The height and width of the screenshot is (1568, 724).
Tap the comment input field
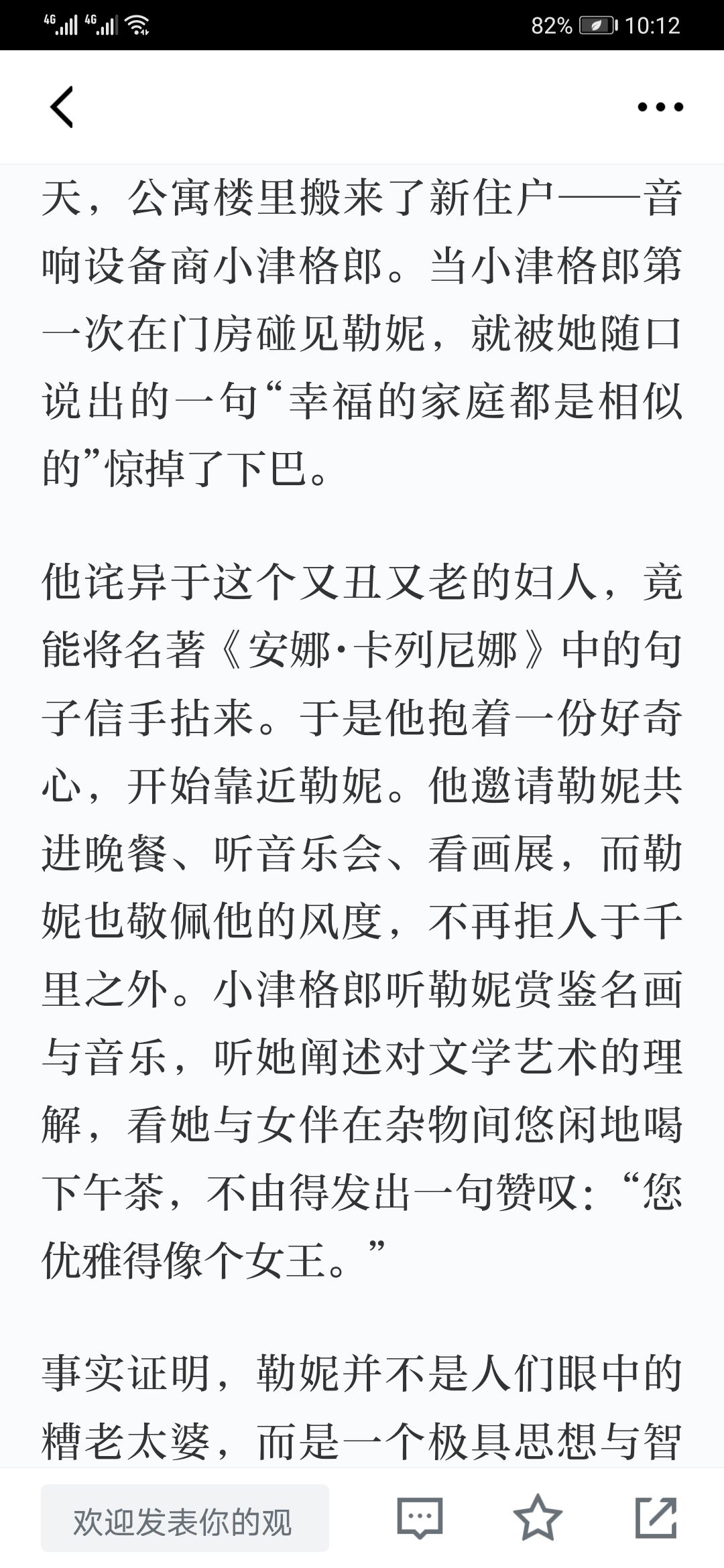point(185,1518)
